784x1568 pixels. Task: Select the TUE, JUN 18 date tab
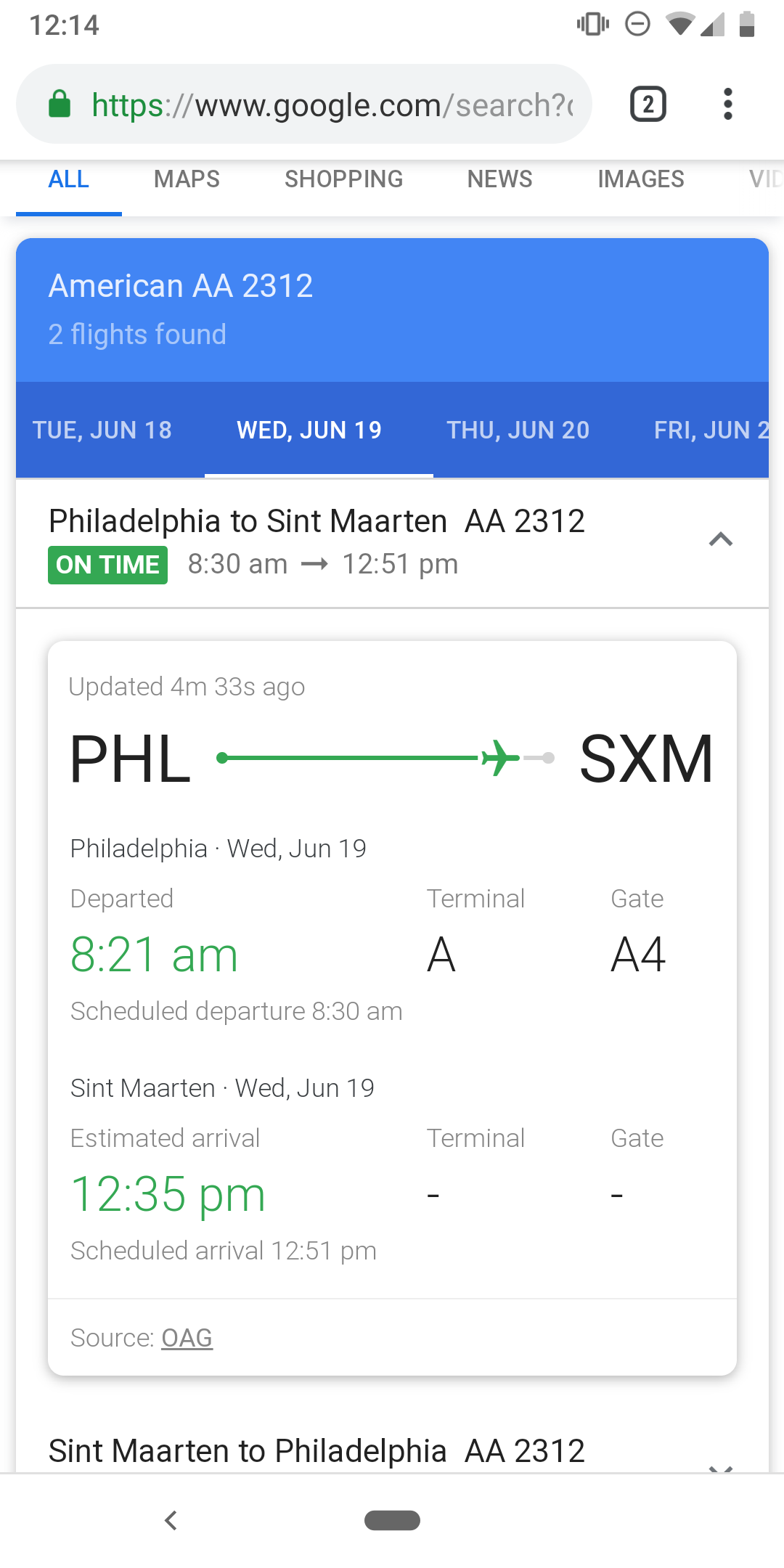(102, 430)
